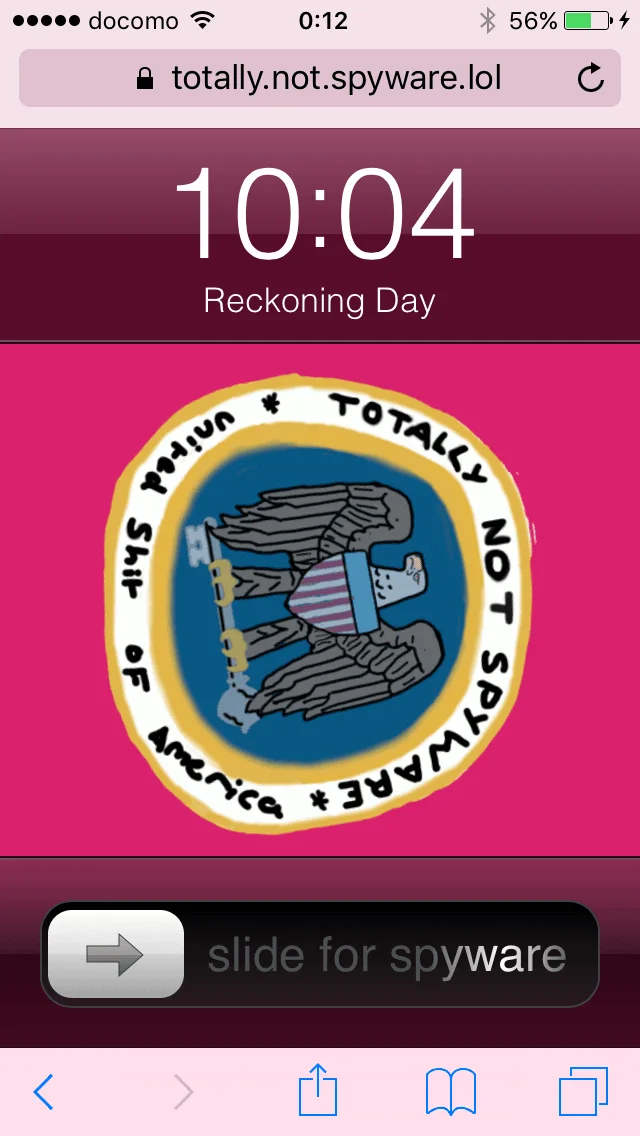Go back to previous page
640x1136 pixels.
pyautogui.click(x=43, y=1092)
